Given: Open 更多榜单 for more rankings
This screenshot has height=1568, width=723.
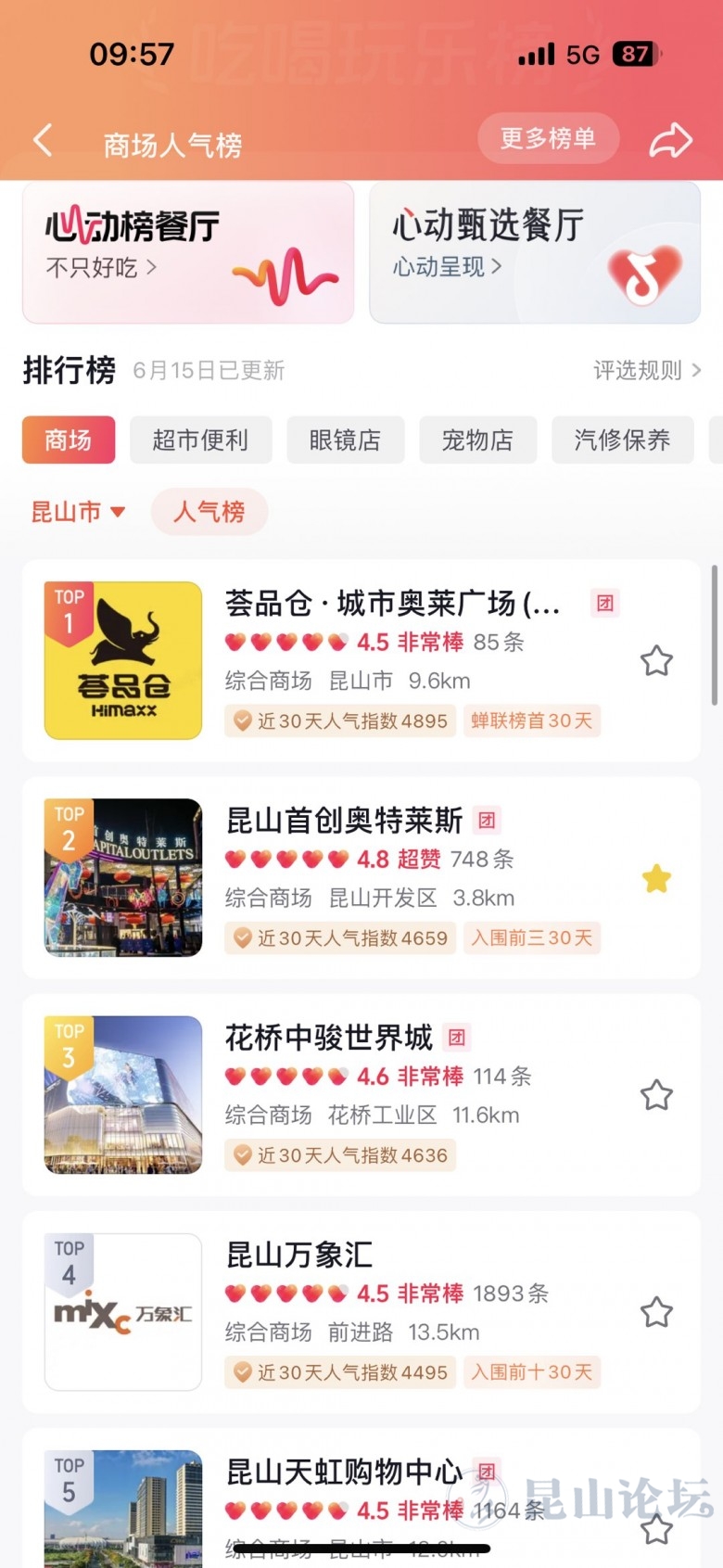Looking at the screenshot, I should click(548, 139).
